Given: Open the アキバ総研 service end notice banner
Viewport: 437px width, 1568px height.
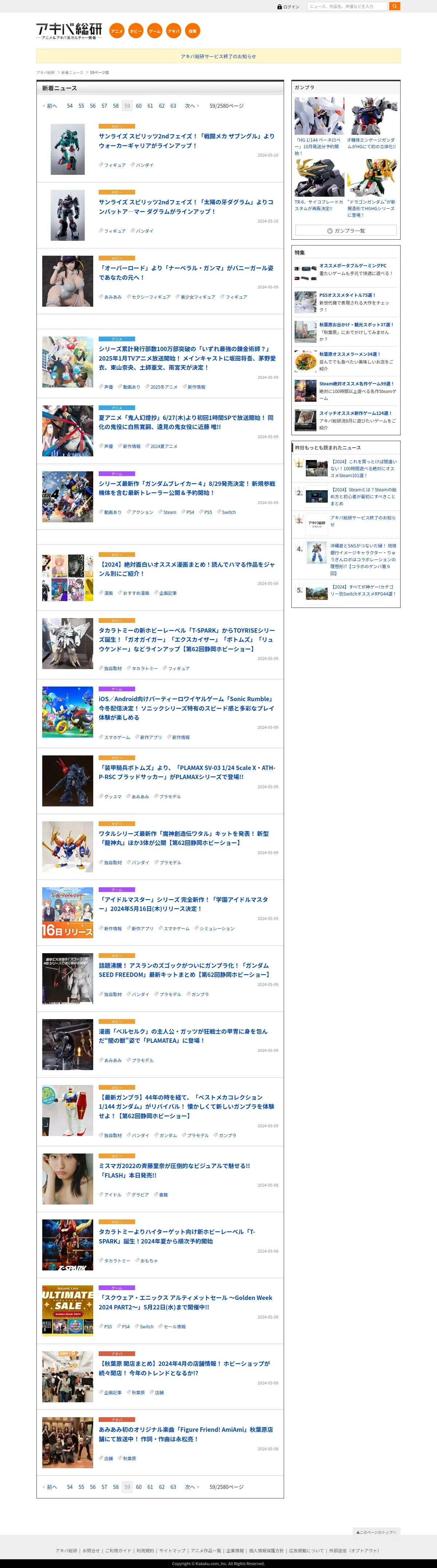Looking at the screenshot, I should pos(218,56).
